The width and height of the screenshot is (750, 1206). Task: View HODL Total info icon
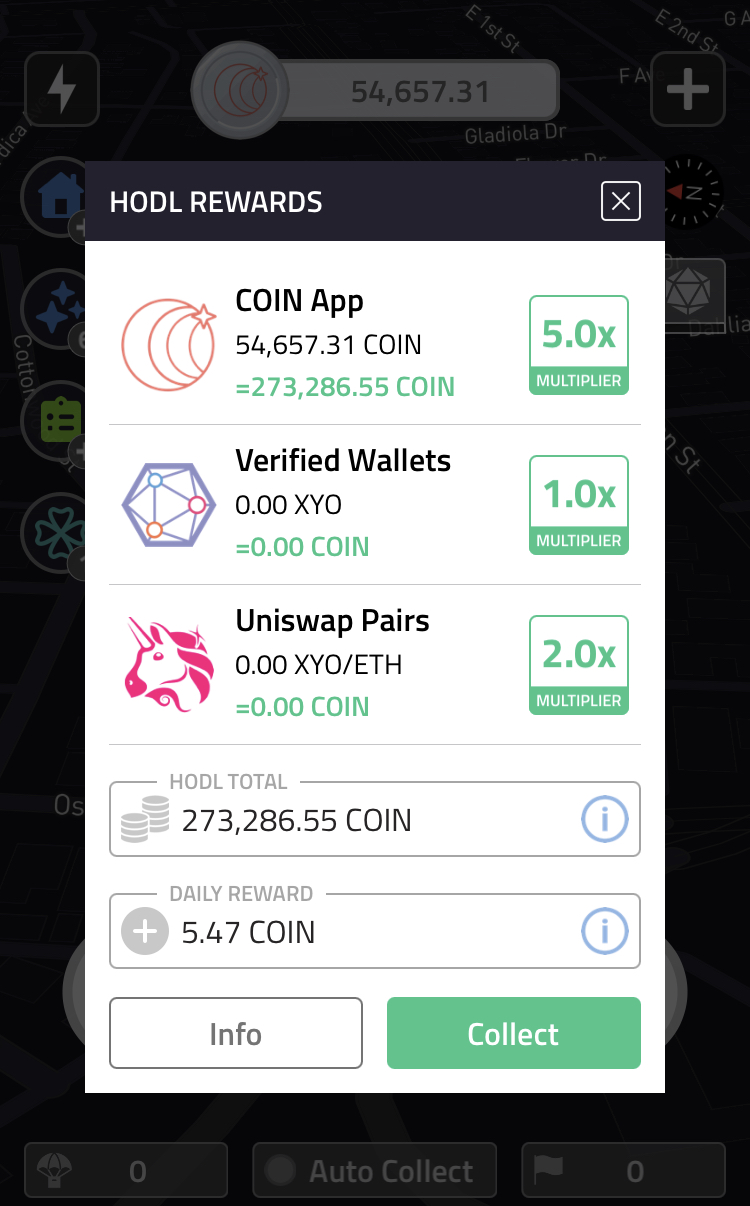click(604, 821)
